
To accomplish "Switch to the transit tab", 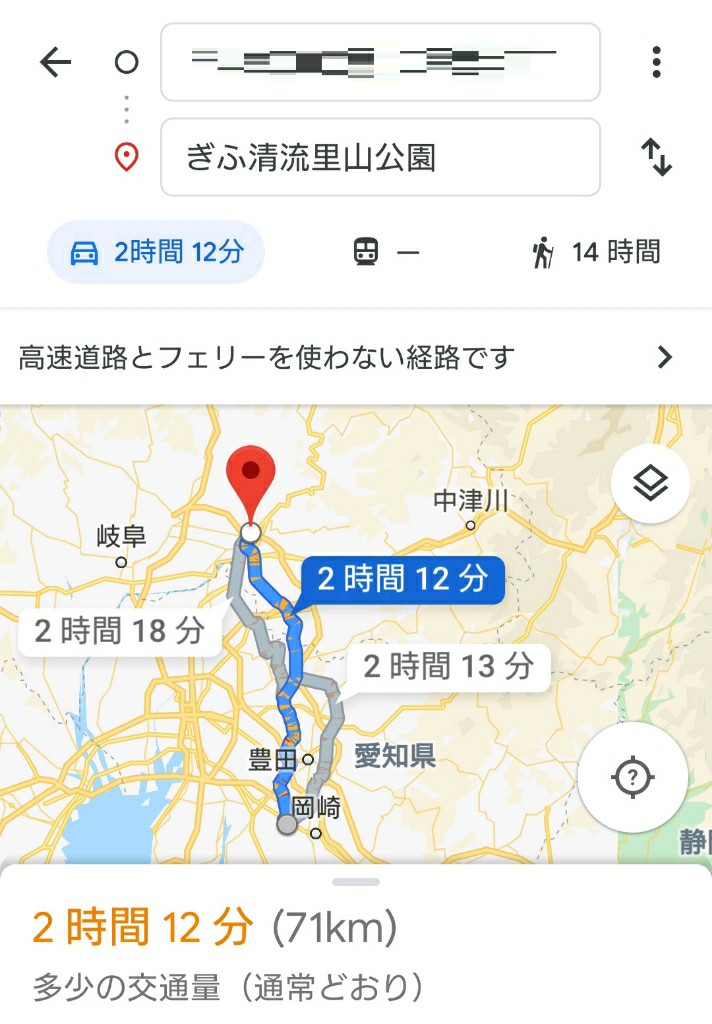I will pyautogui.click(x=386, y=252).
